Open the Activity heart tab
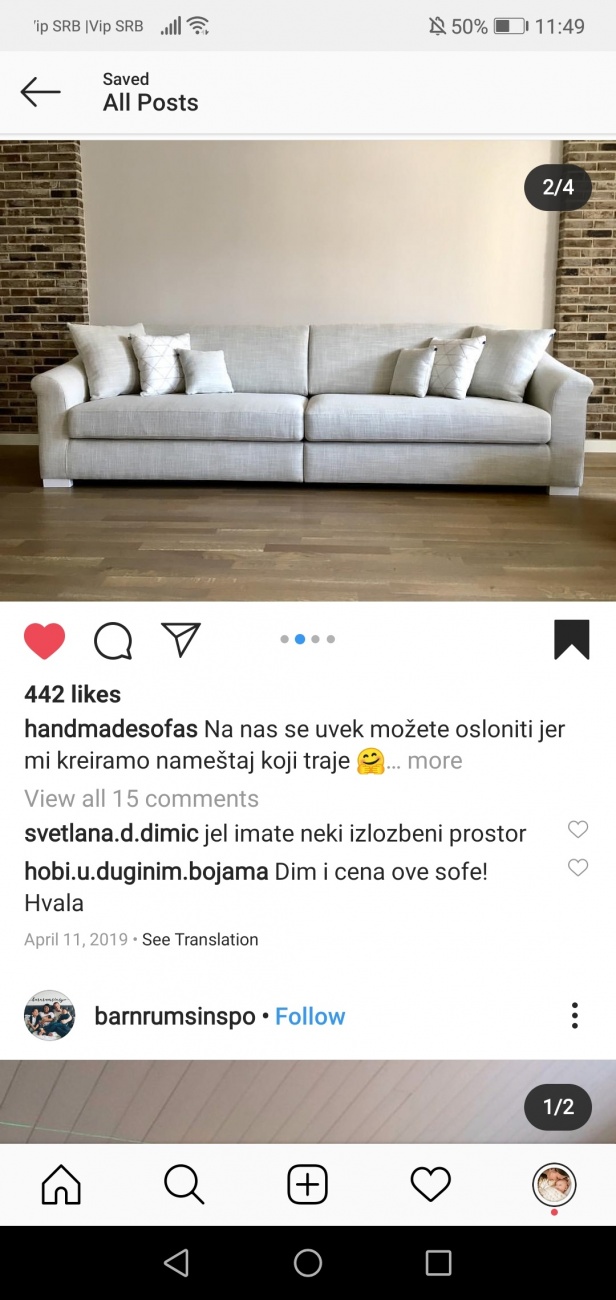Screen dimensions: 616x1300 pyautogui.click(x=431, y=1185)
